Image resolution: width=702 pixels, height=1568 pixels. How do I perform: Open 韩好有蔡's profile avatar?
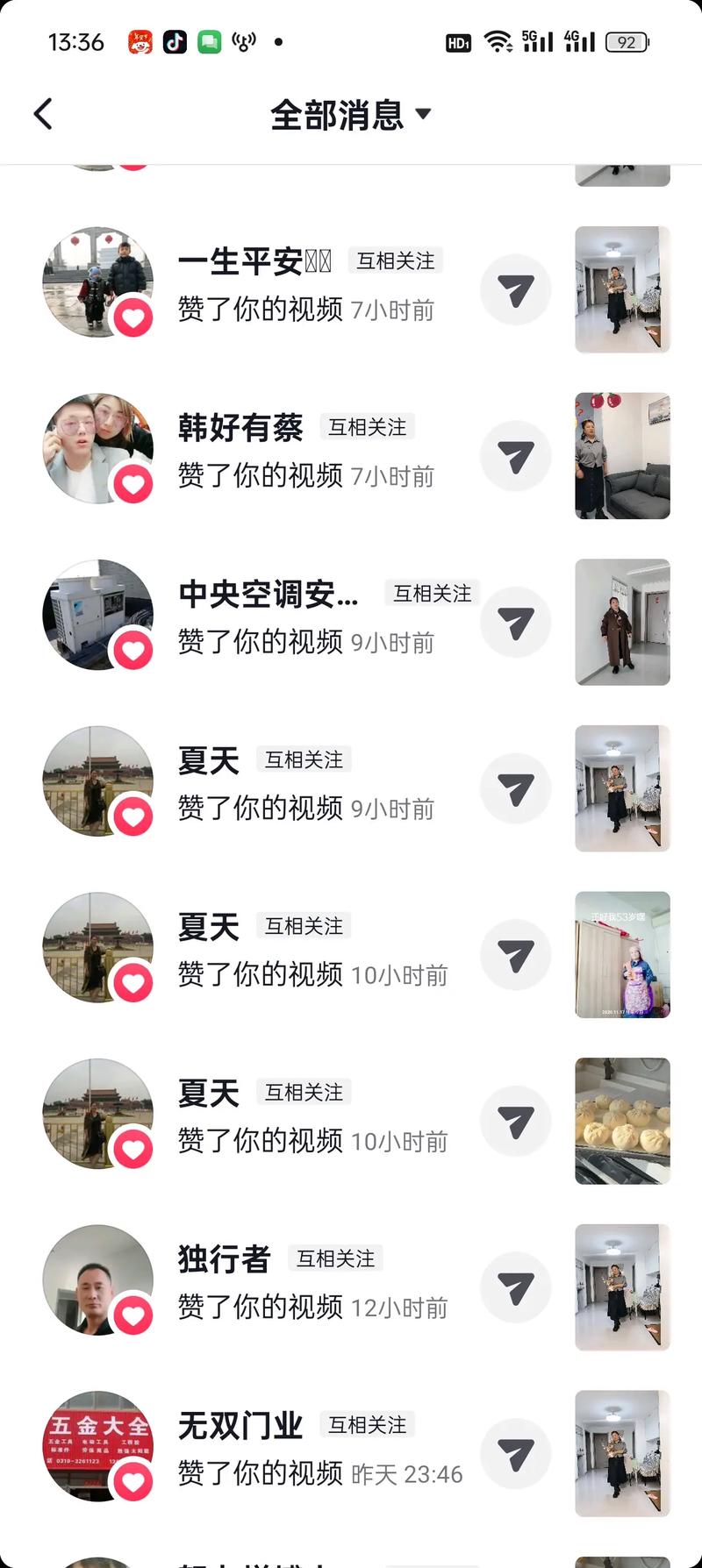coord(98,448)
